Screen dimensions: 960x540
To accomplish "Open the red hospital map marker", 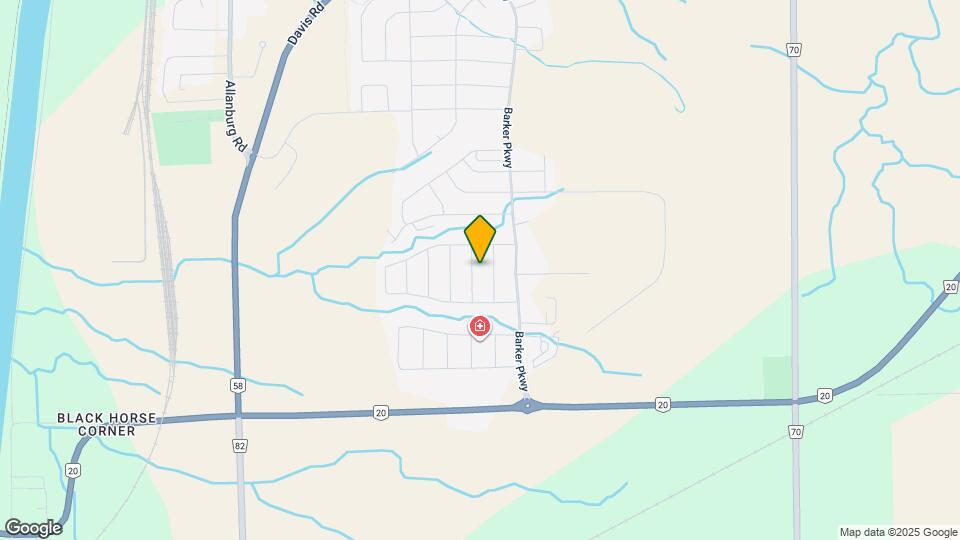I will point(480,327).
